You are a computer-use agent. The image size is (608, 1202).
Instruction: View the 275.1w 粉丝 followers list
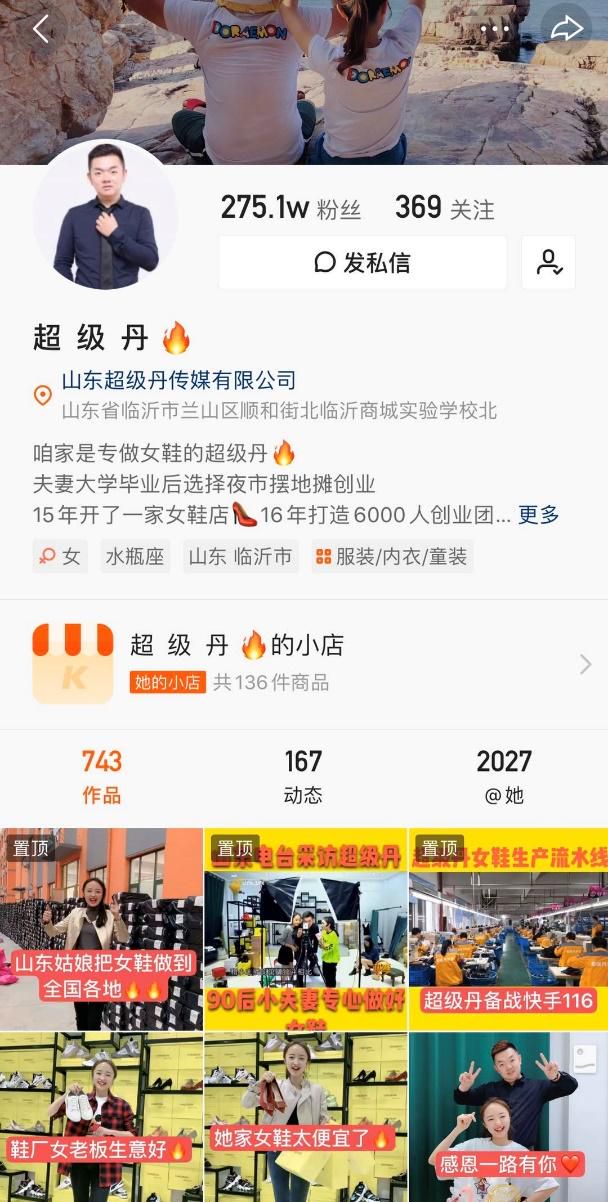pyautogui.click(x=290, y=208)
